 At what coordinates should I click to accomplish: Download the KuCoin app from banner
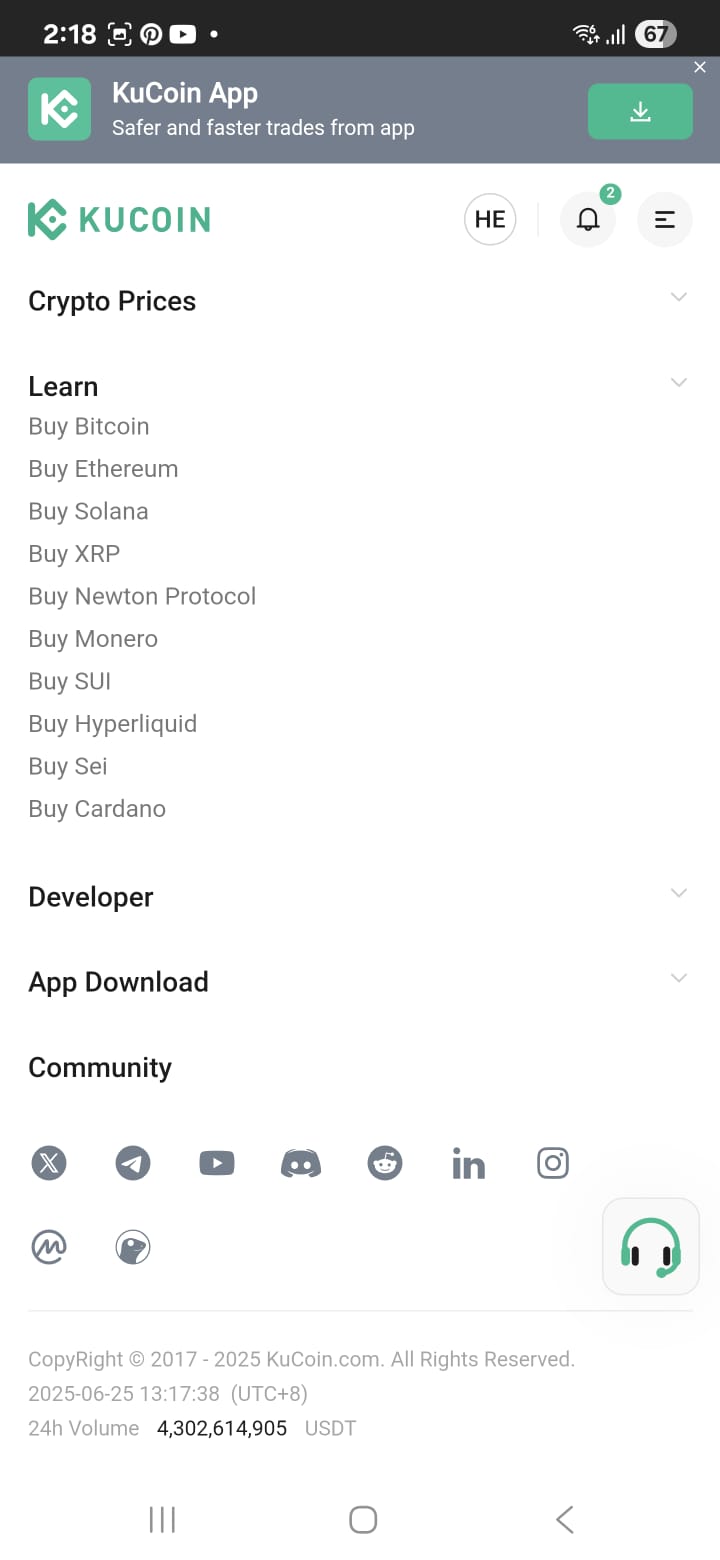click(x=640, y=112)
